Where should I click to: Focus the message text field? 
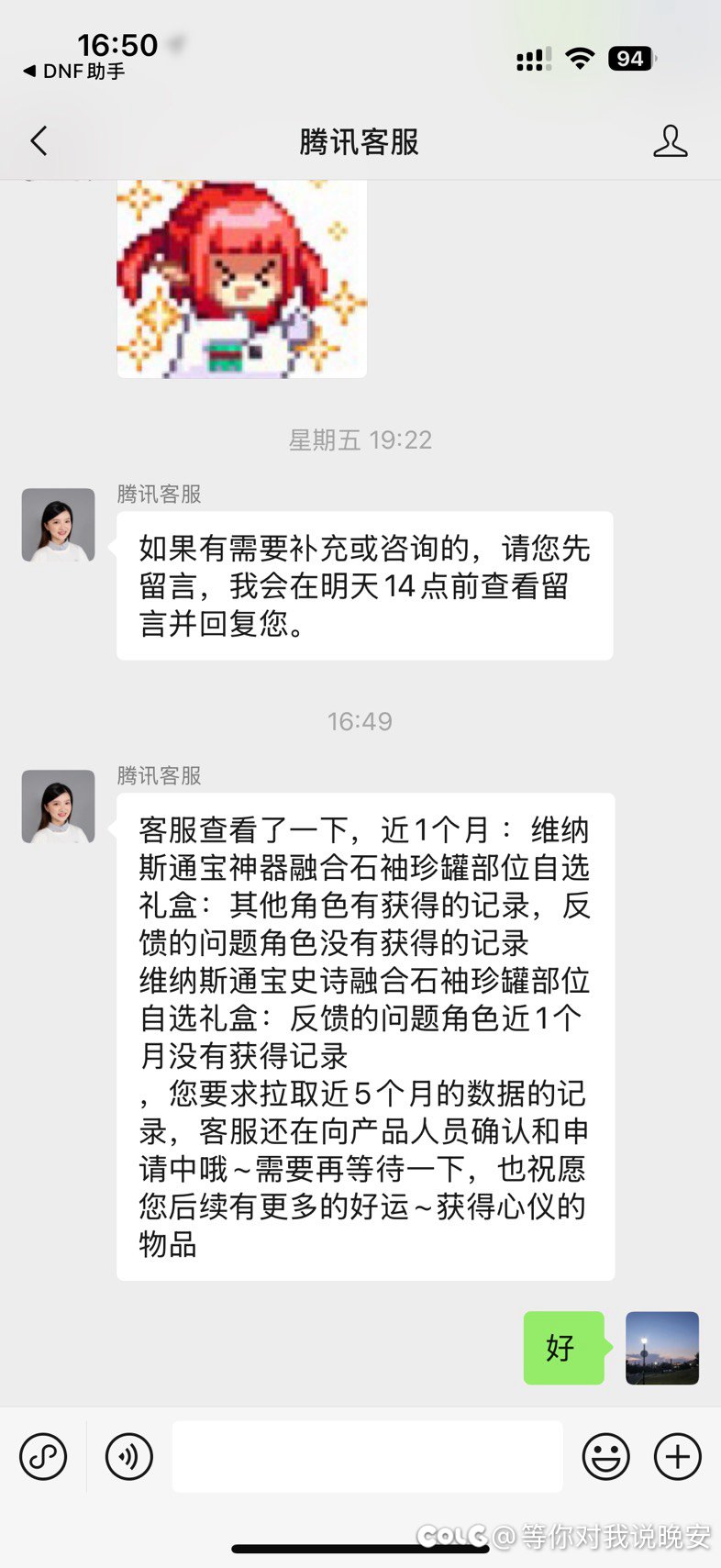(367, 1456)
